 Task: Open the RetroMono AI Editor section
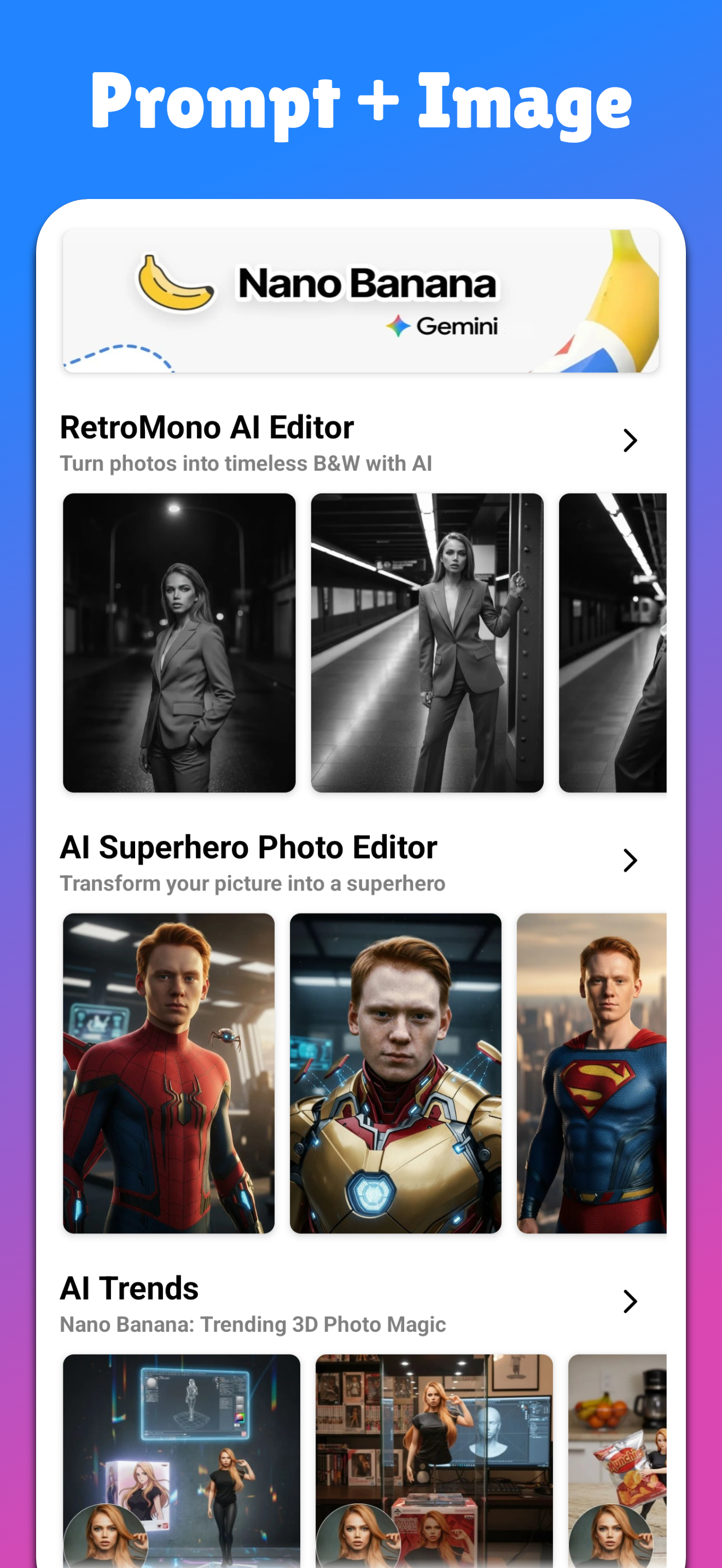tap(207, 426)
